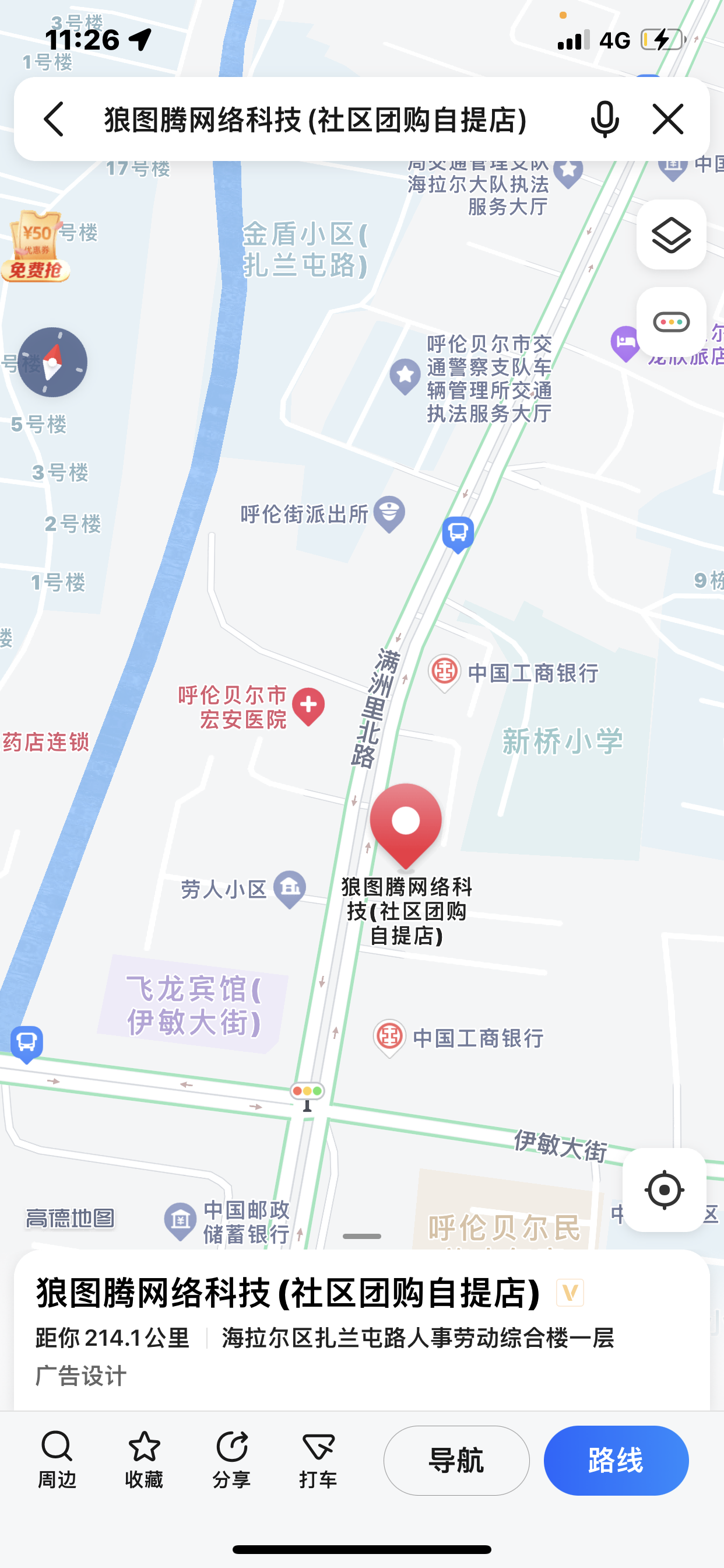This screenshot has height=1568, width=724.
Task: Start voice search with the microphone
Action: coord(604,118)
